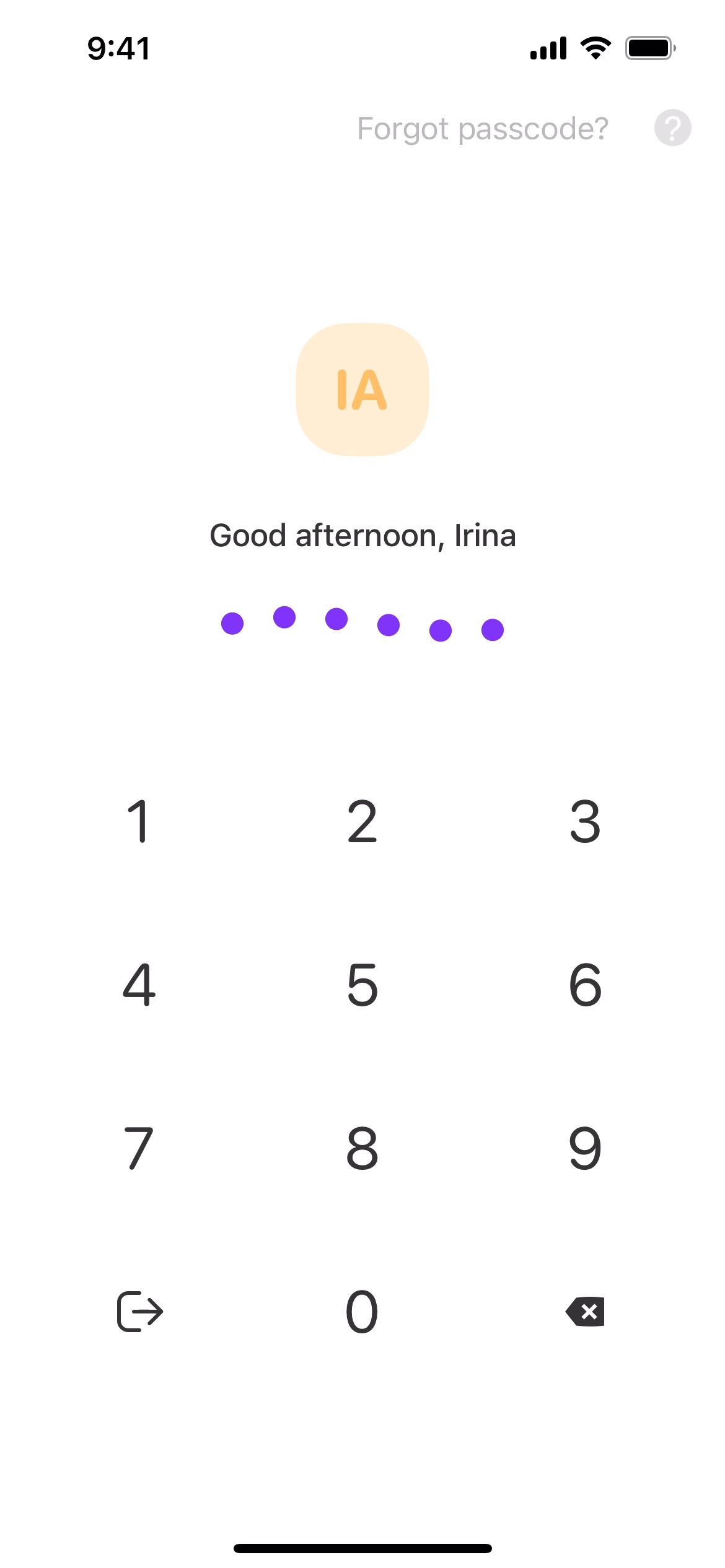The image size is (725, 1568).
Task: Open the help question mark icon
Action: pos(672,128)
